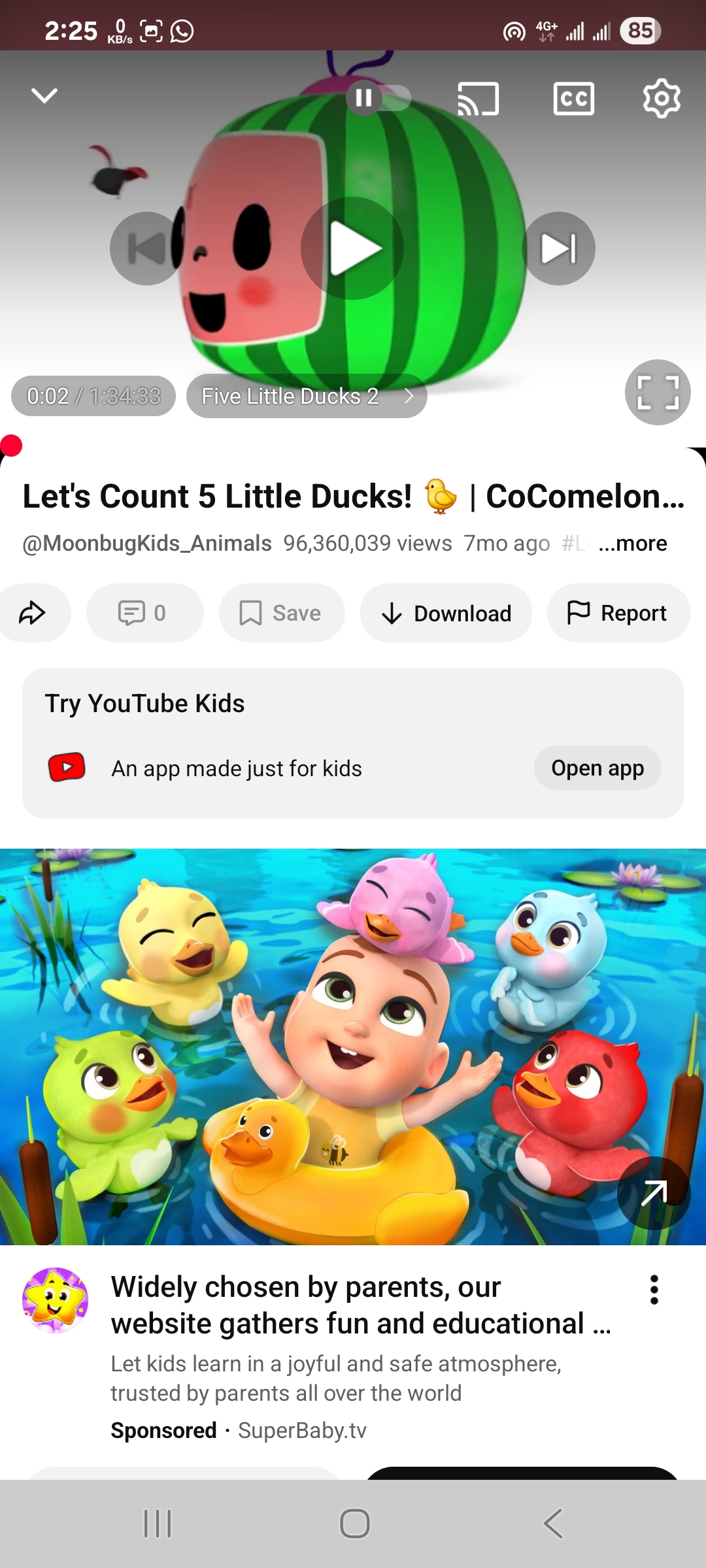Viewport: 706px width, 1568px height.
Task: Open the Five Little Ducks 2 chapter
Action: point(306,396)
